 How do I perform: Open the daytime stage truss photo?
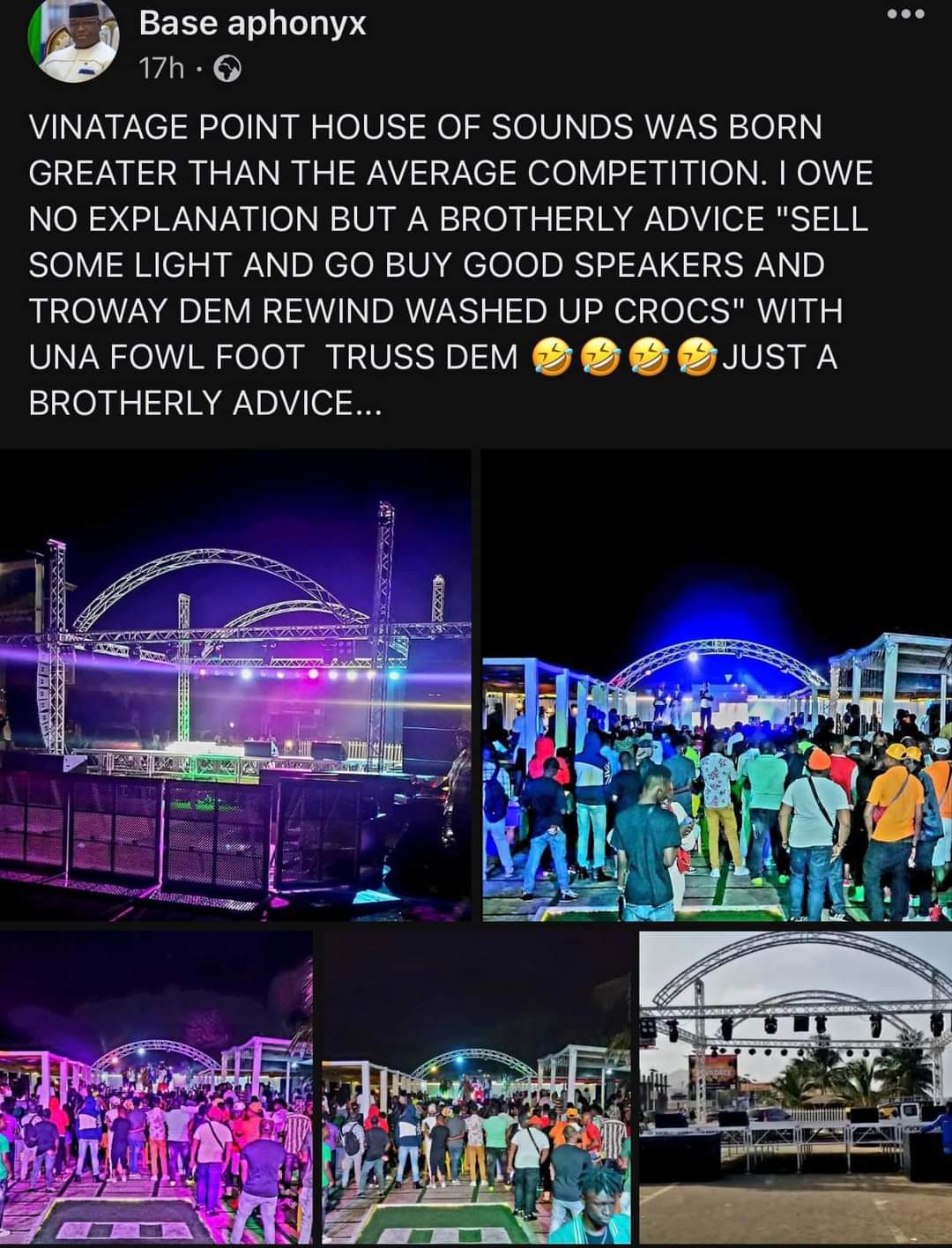(x=795, y=1088)
